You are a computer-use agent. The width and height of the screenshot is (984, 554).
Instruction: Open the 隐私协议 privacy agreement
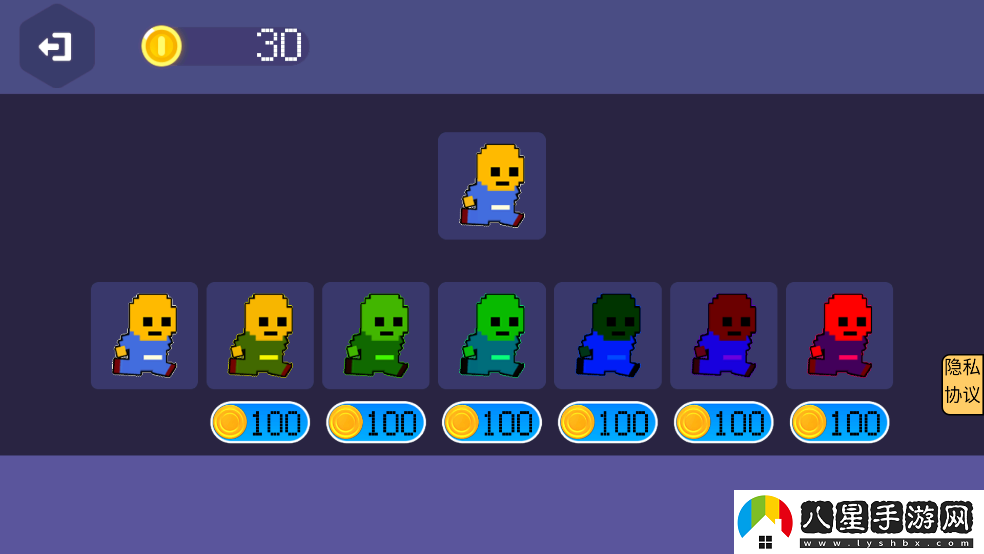point(963,383)
